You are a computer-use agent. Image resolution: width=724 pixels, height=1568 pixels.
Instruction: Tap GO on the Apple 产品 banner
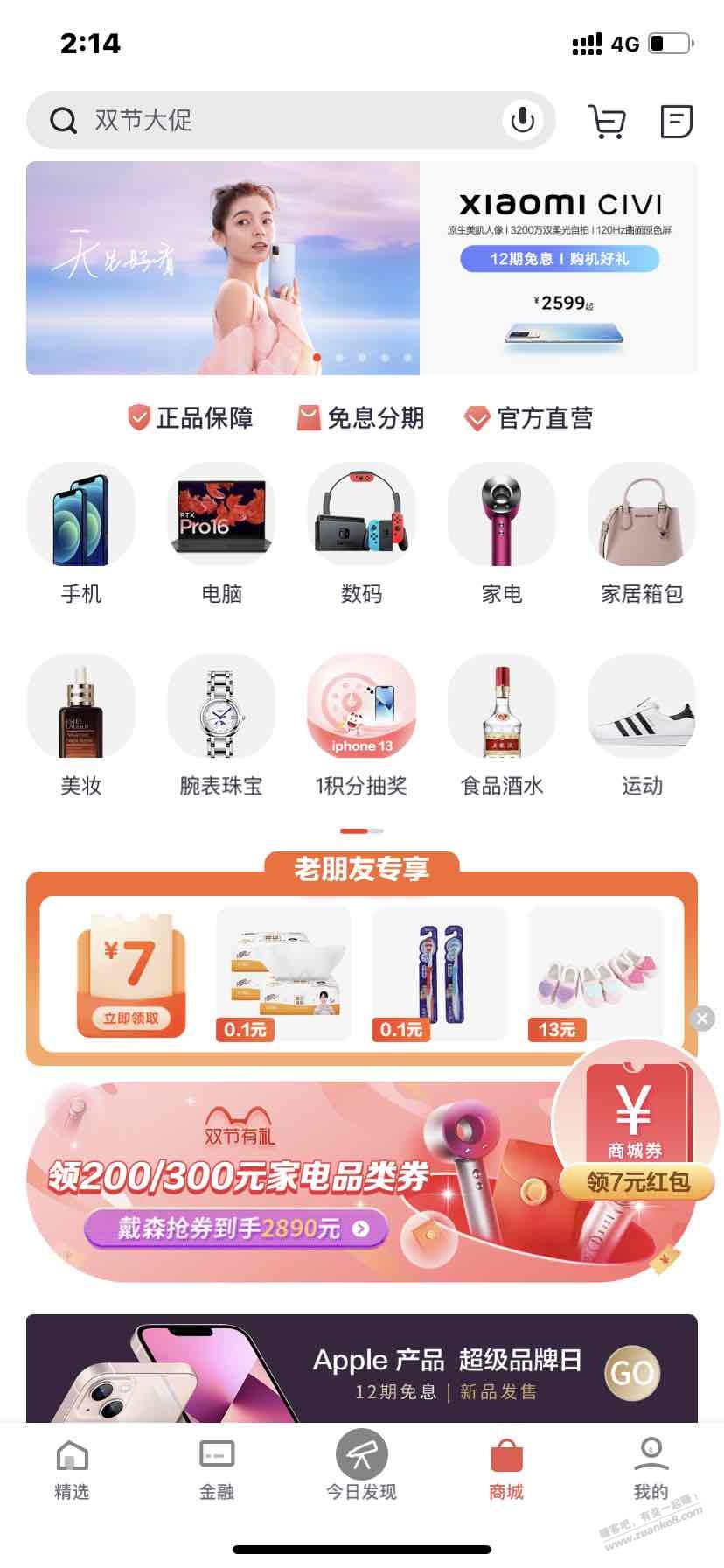coord(631,1373)
